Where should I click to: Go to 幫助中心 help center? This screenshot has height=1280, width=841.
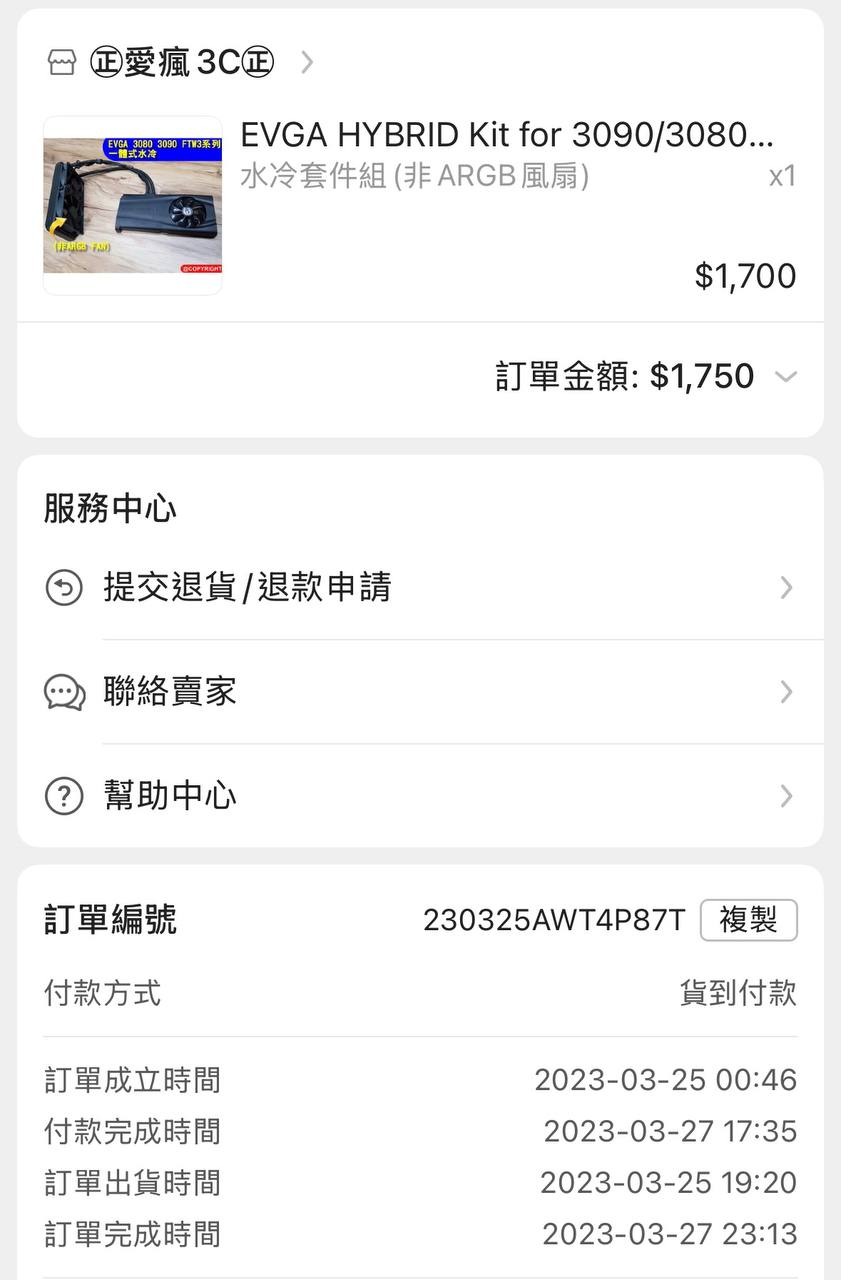[420, 796]
